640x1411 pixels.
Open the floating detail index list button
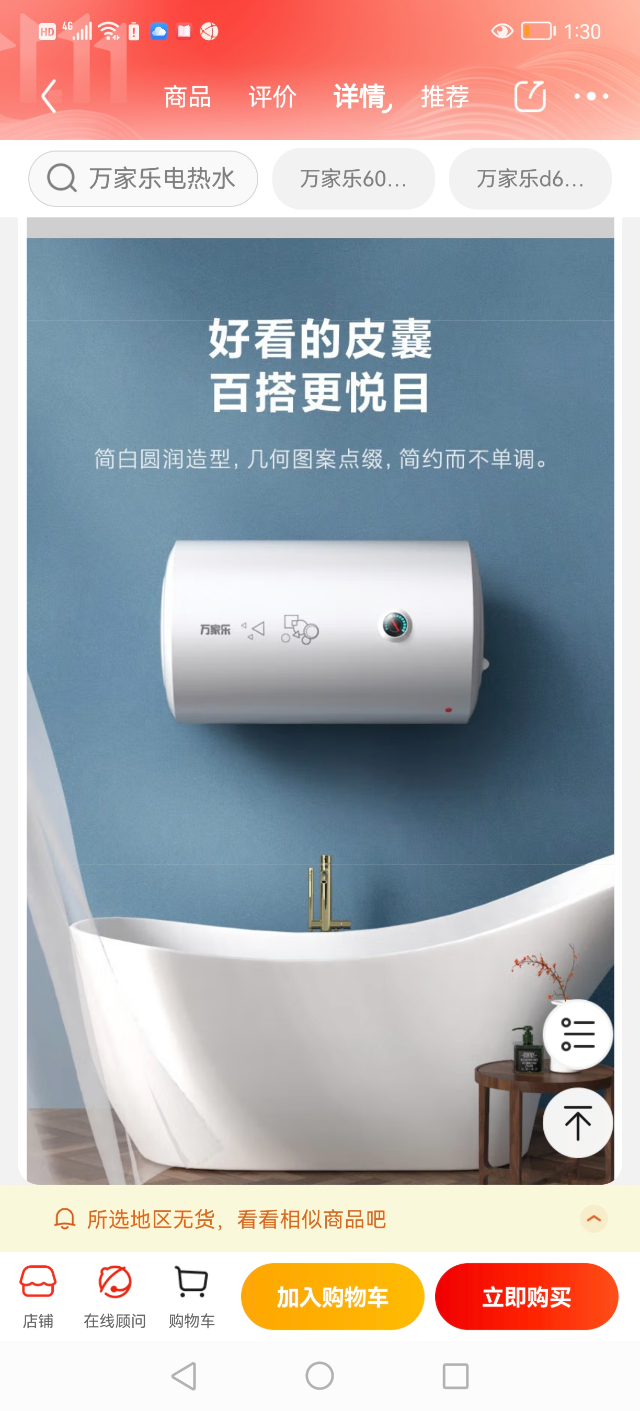pos(577,1034)
